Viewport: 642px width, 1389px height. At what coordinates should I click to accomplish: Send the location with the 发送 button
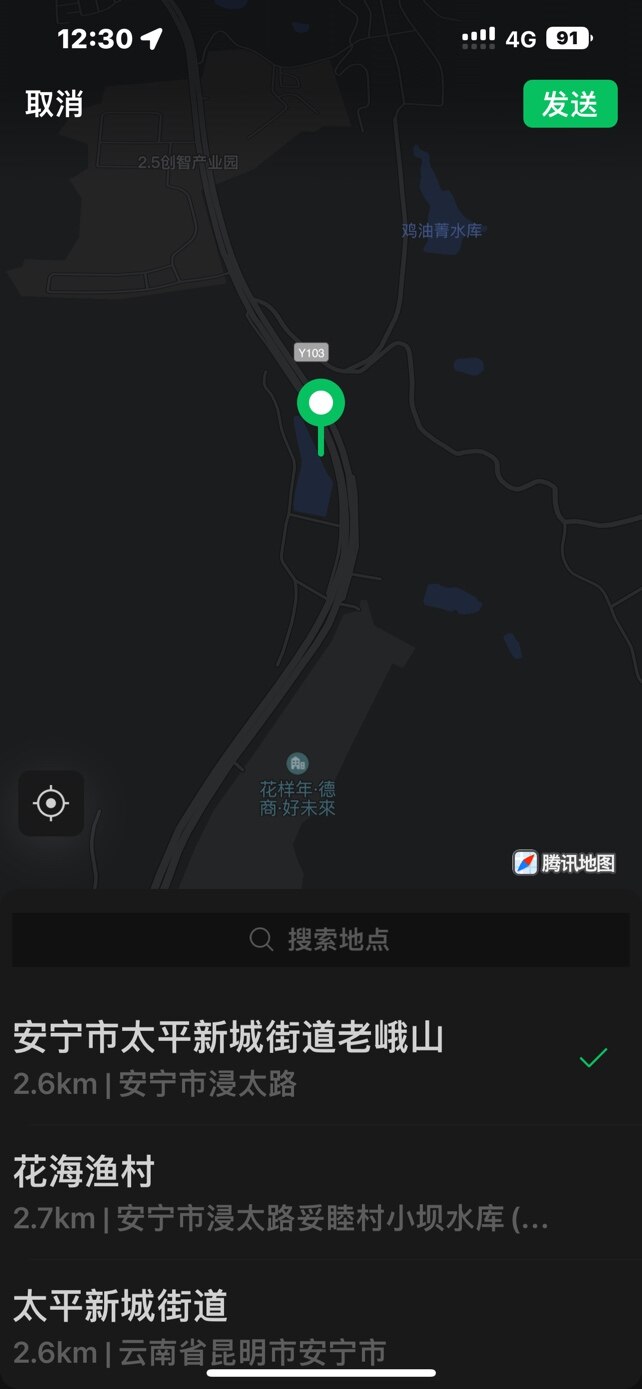[x=570, y=104]
